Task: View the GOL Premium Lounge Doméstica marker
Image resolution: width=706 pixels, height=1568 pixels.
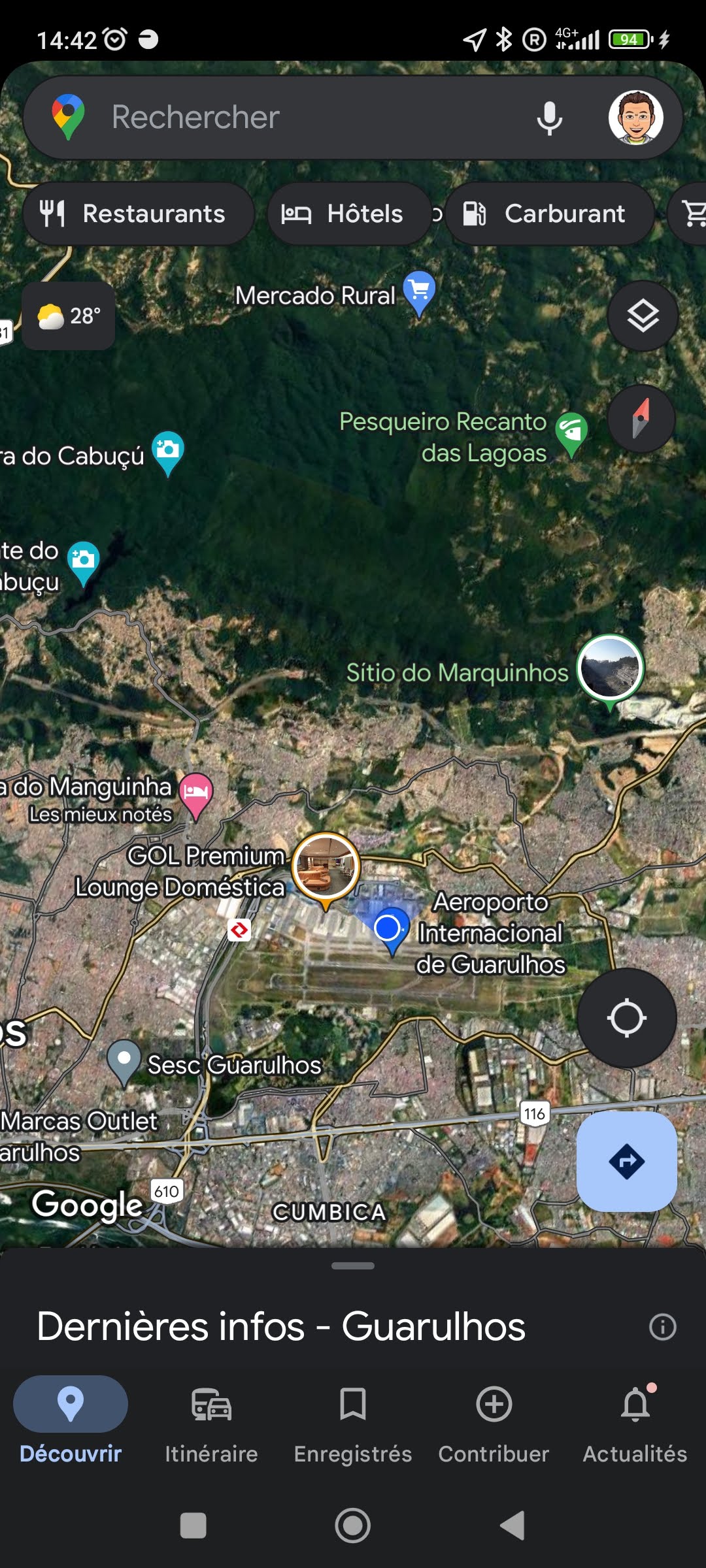Action: click(x=326, y=867)
